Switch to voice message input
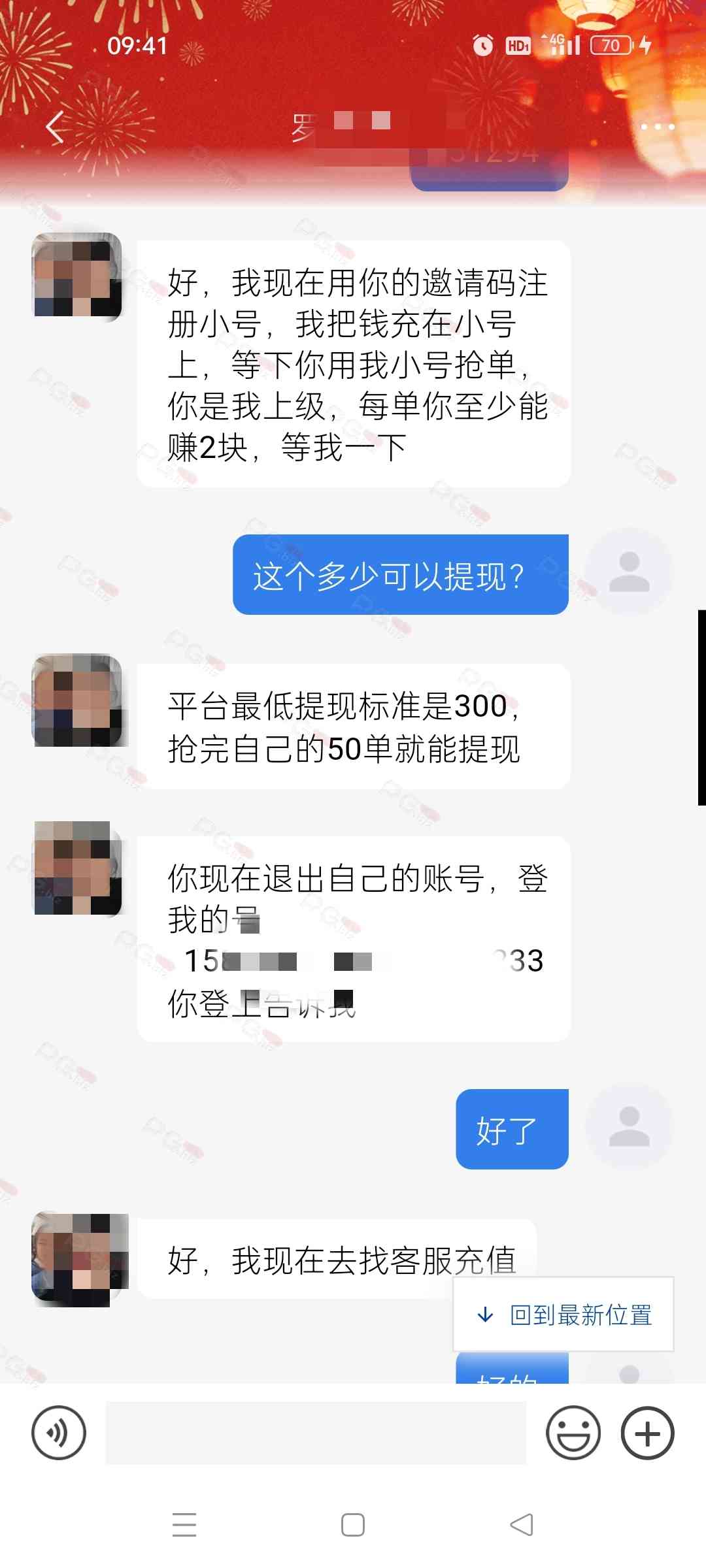This screenshot has height=1568, width=706. click(x=59, y=1433)
